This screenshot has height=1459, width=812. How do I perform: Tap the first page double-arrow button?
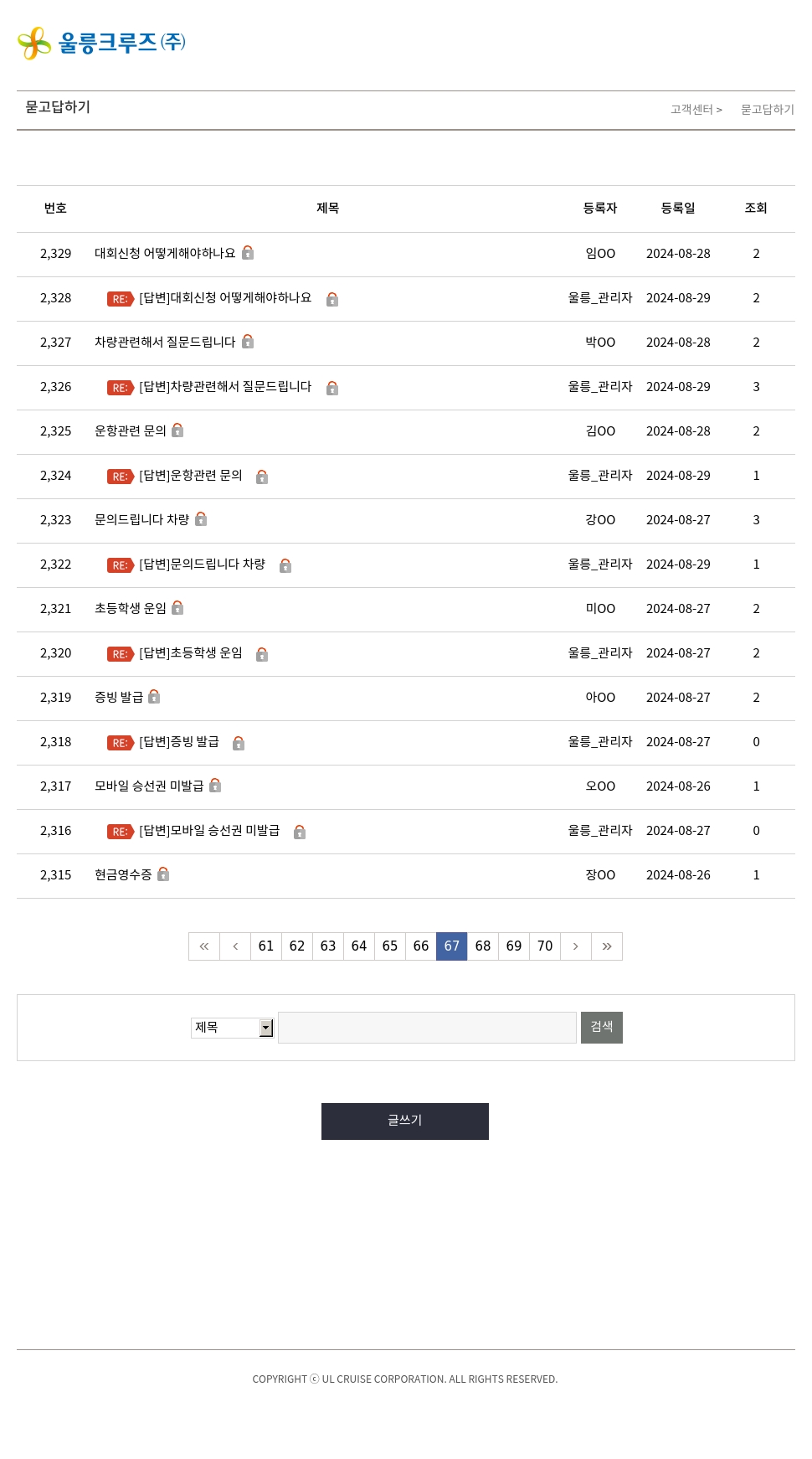coord(204,946)
